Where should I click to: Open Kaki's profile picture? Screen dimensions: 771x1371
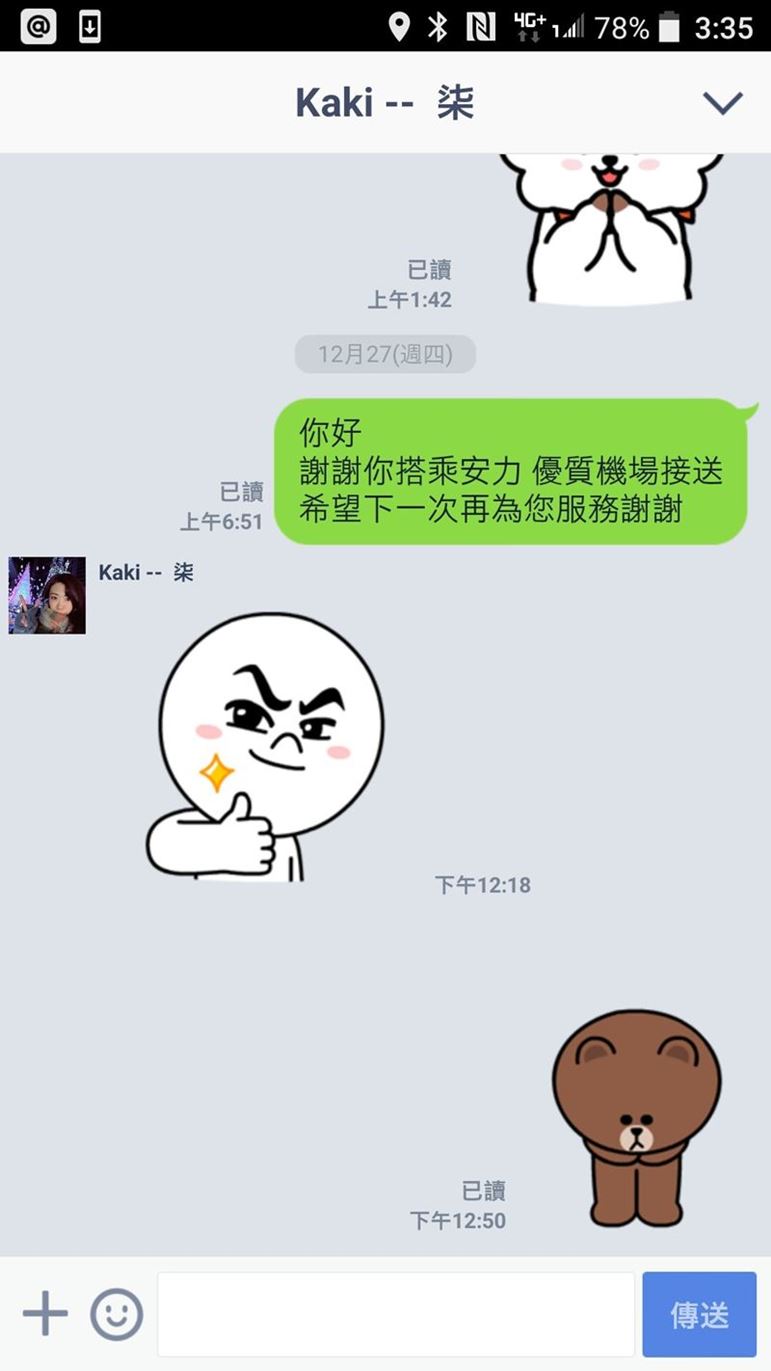[47, 596]
